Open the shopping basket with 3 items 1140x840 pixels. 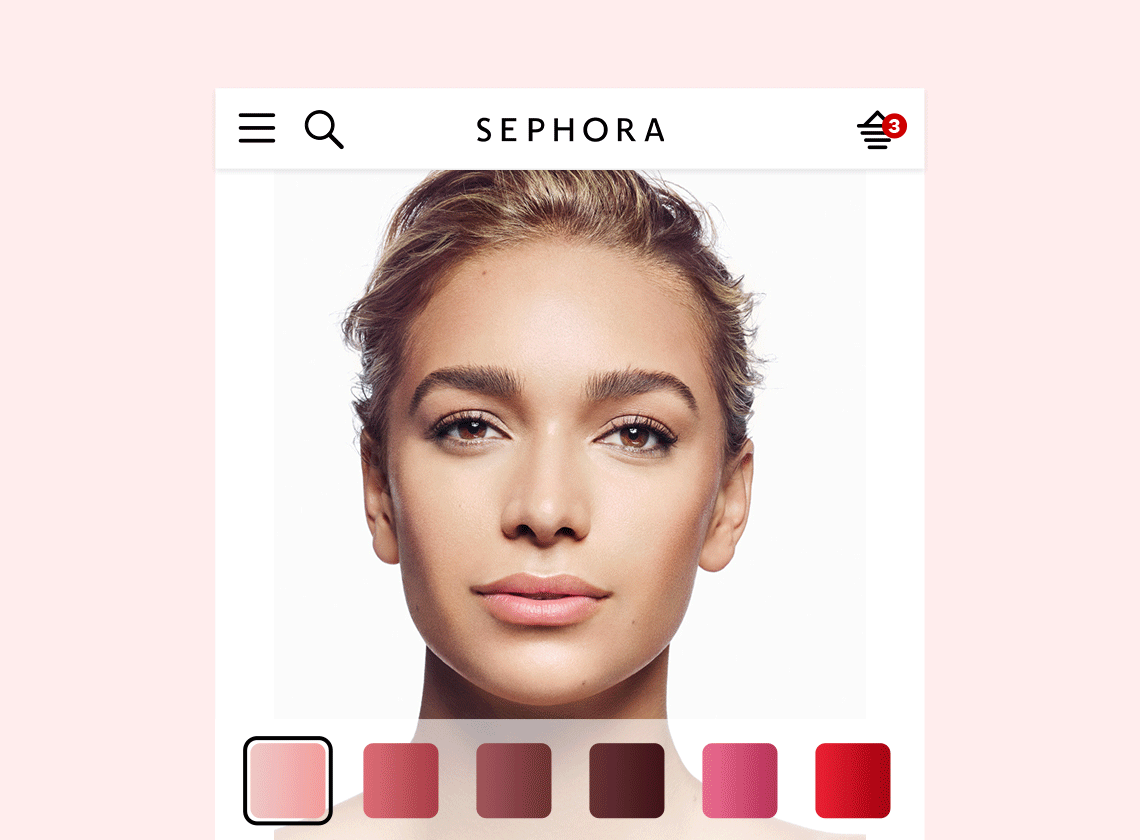879,130
